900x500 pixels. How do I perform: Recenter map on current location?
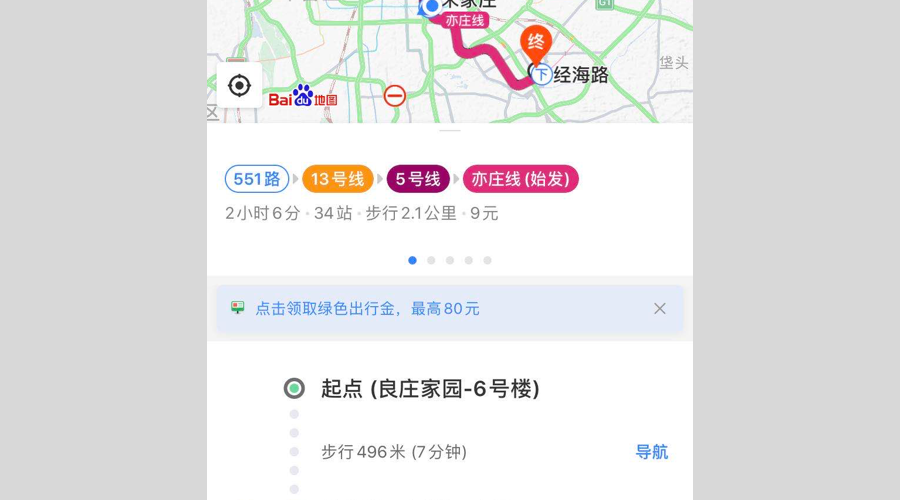[x=239, y=86]
